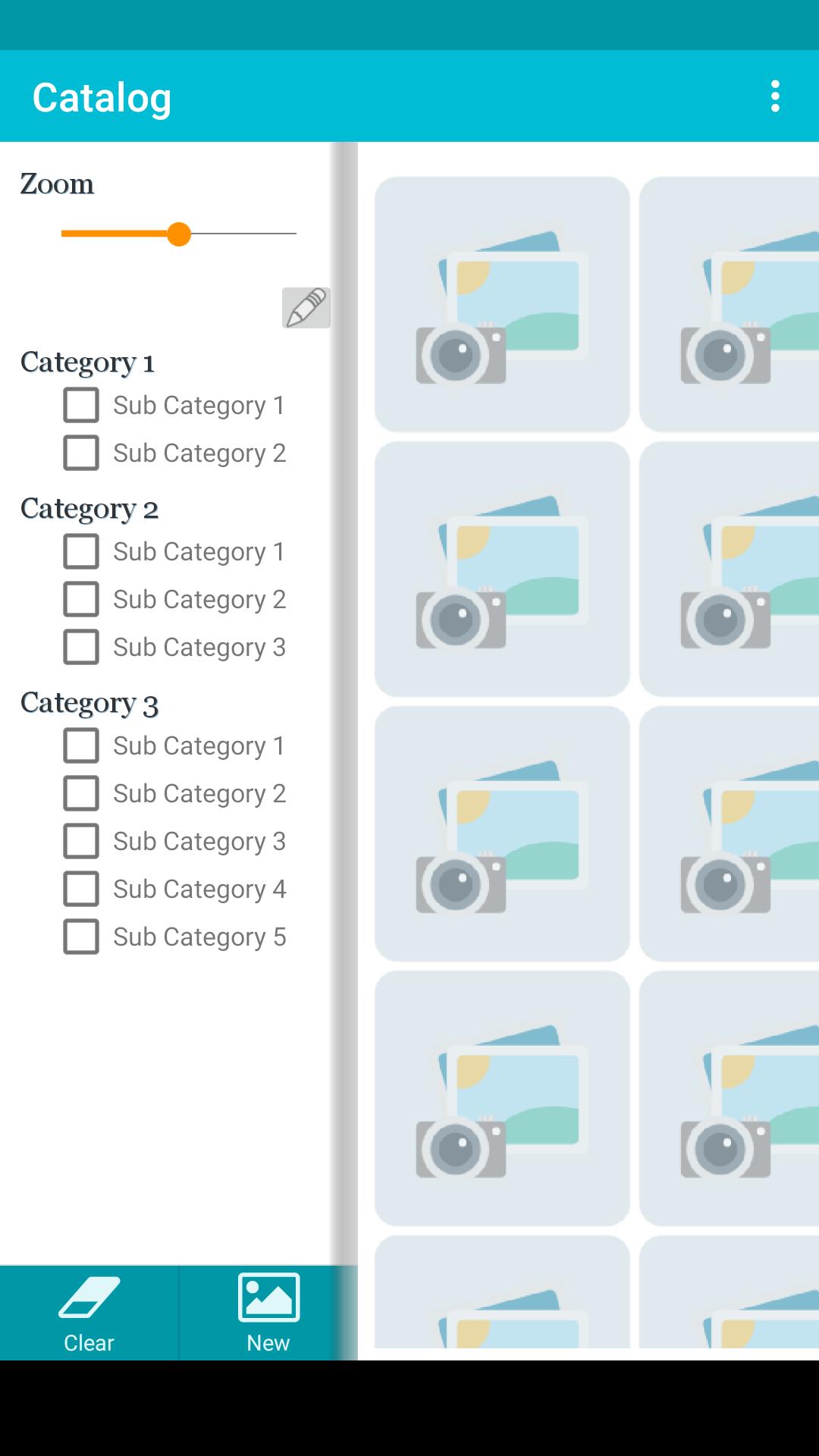
Task: Tap the Clear button
Action: tap(89, 1313)
